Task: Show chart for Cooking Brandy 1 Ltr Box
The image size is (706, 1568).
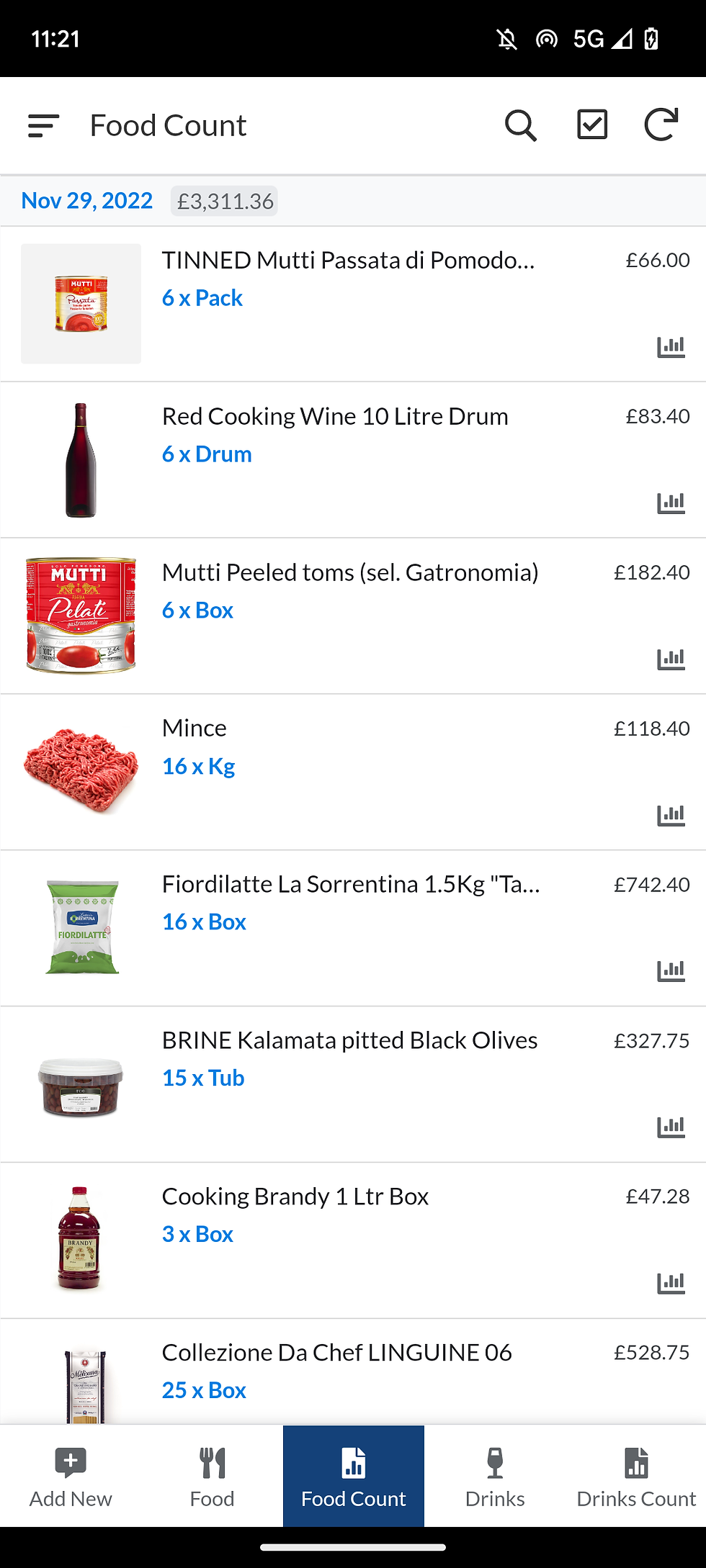Action: 671,1283
